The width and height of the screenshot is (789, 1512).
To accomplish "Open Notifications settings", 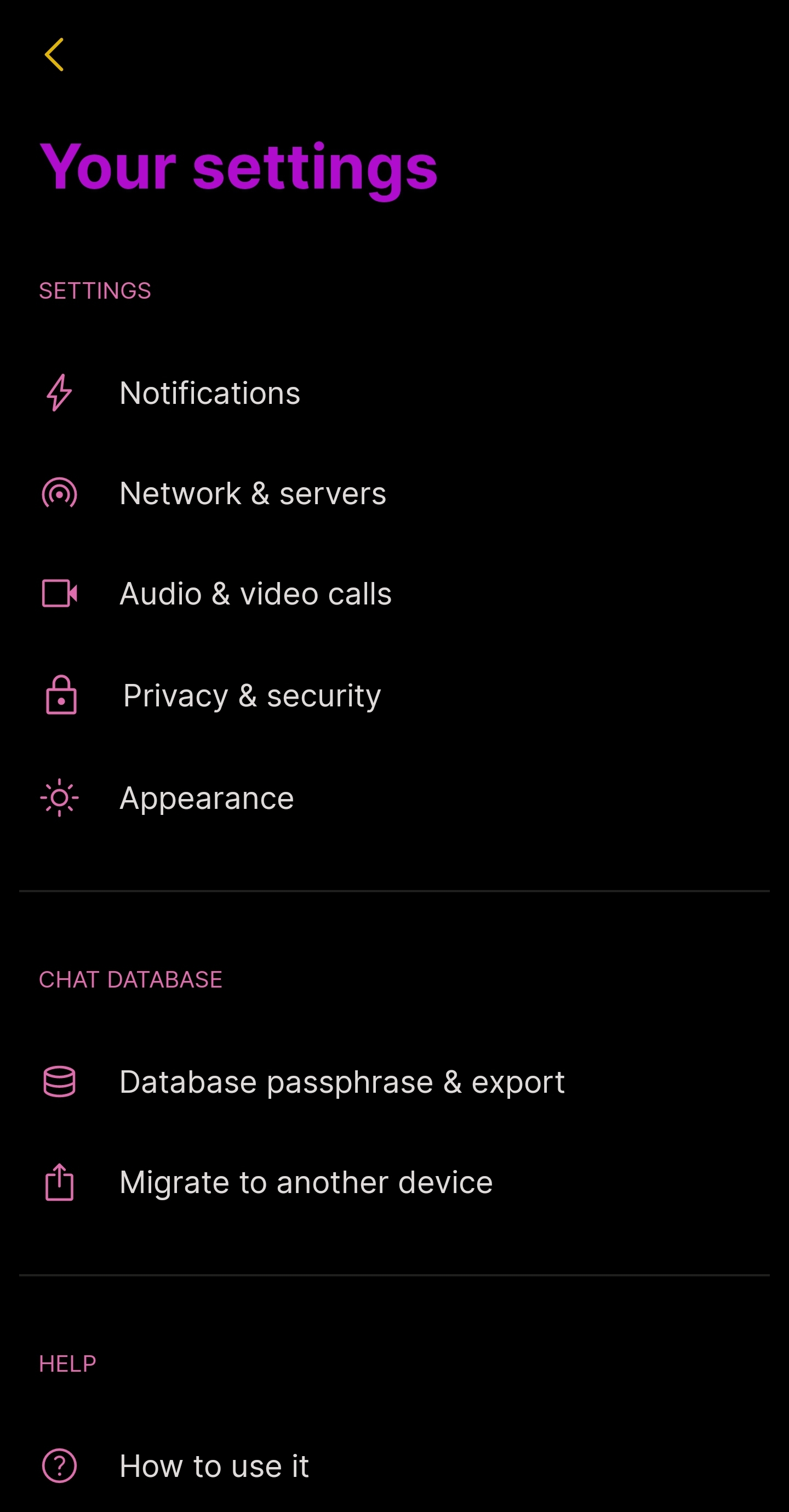I will 209,393.
